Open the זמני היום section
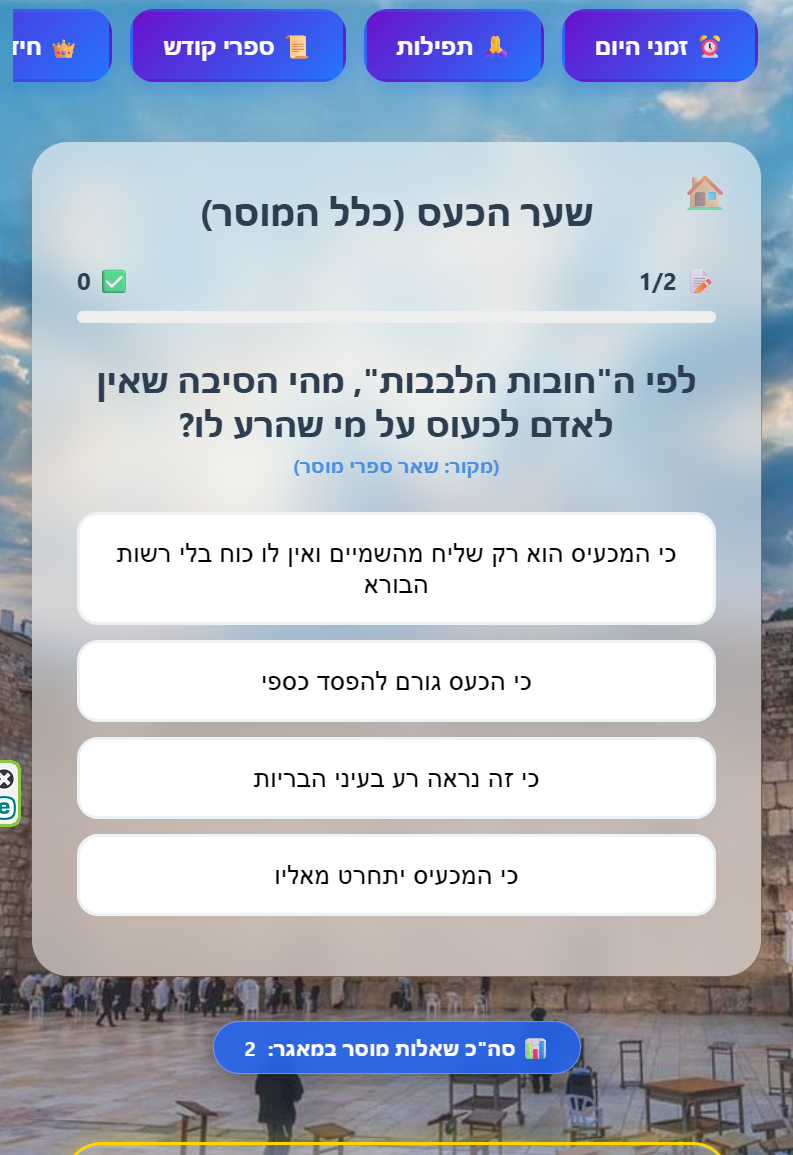 pyautogui.click(x=659, y=46)
